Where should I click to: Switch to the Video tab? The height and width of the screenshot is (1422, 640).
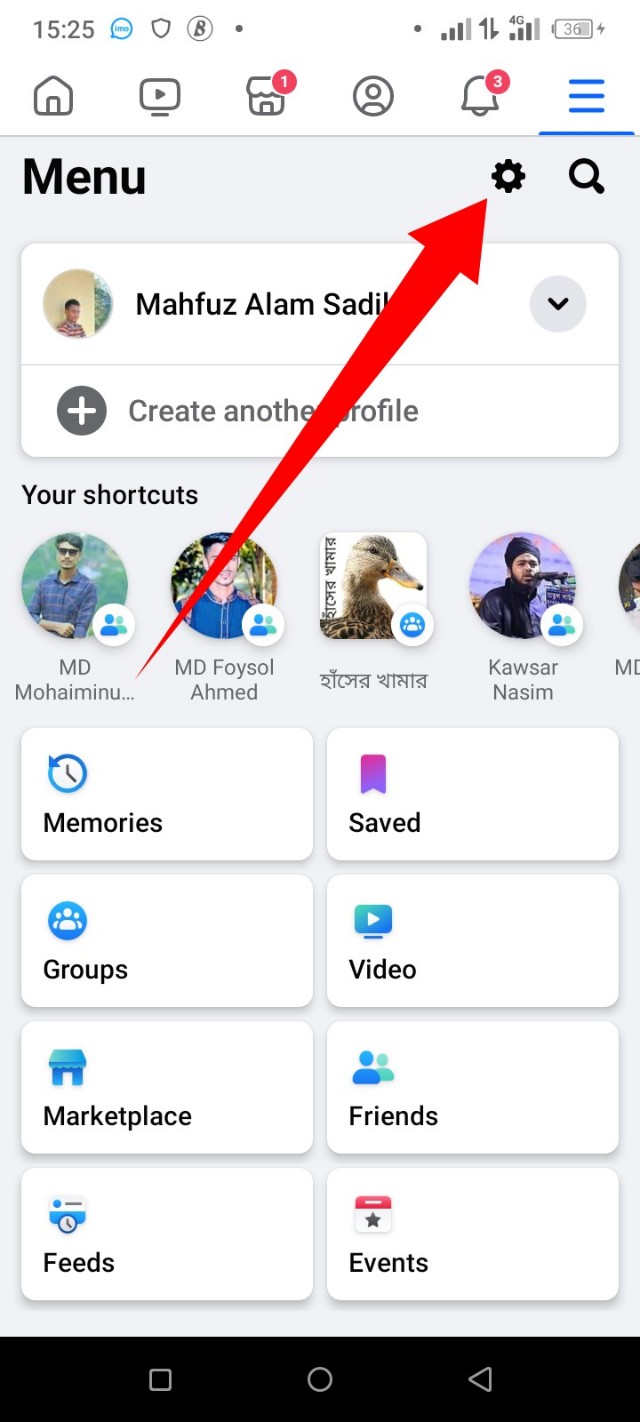pyautogui.click(x=160, y=97)
